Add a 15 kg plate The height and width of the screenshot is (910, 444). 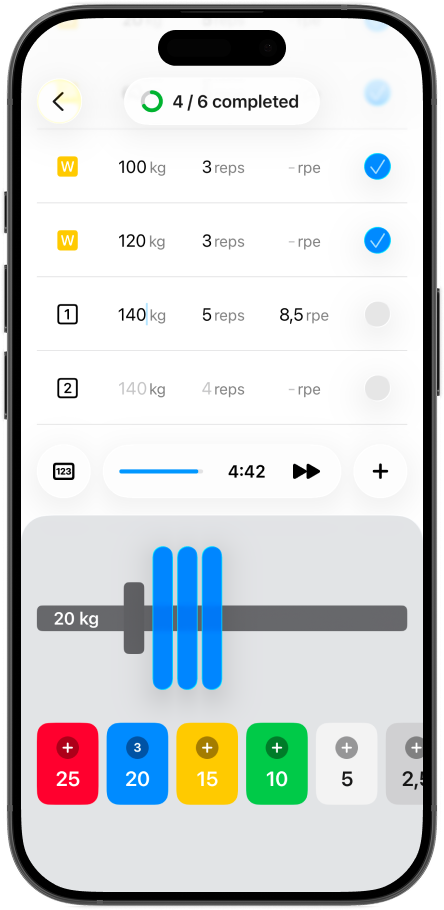click(x=207, y=763)
